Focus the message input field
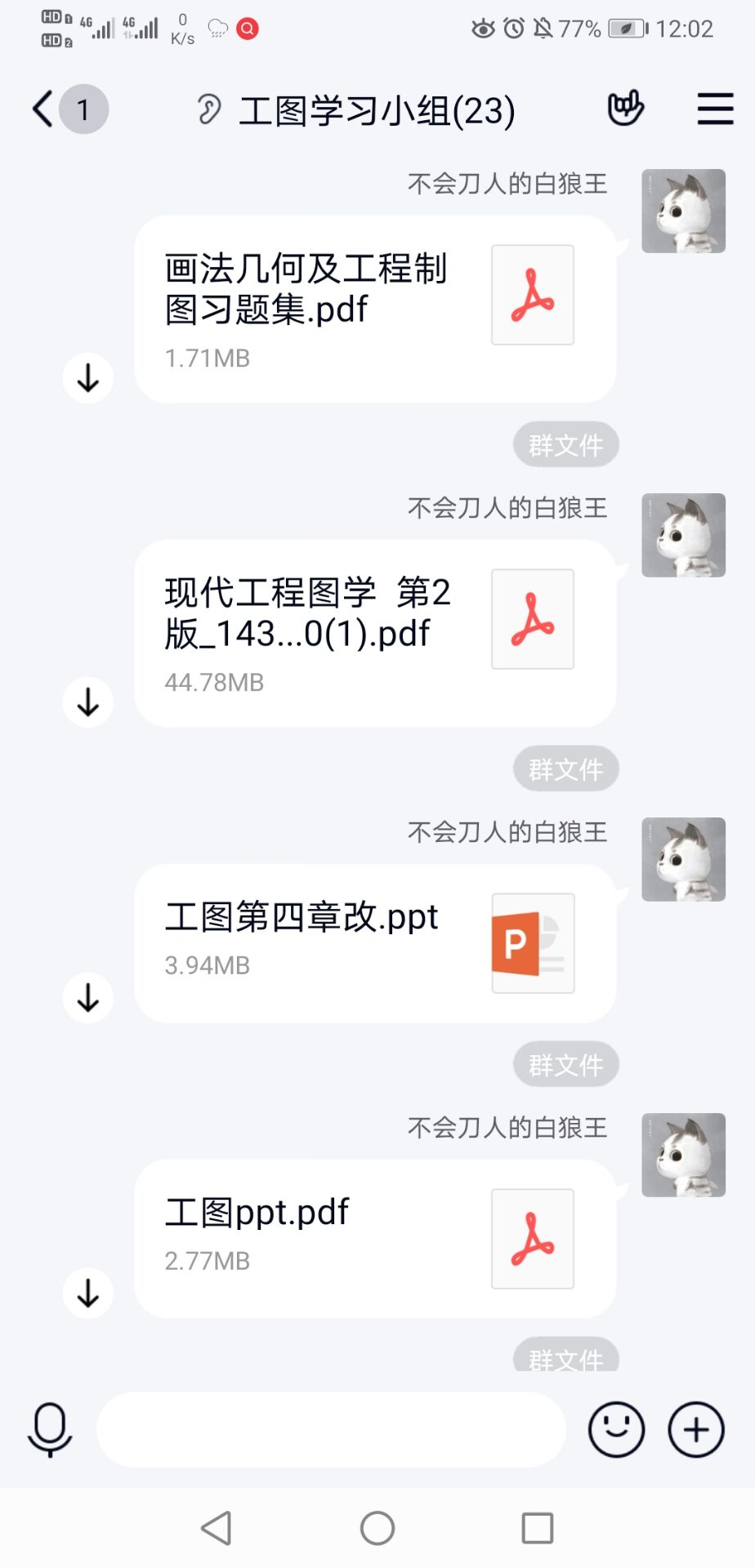Viewport: 755px width, 1568px height. (x=331, y=1430)
